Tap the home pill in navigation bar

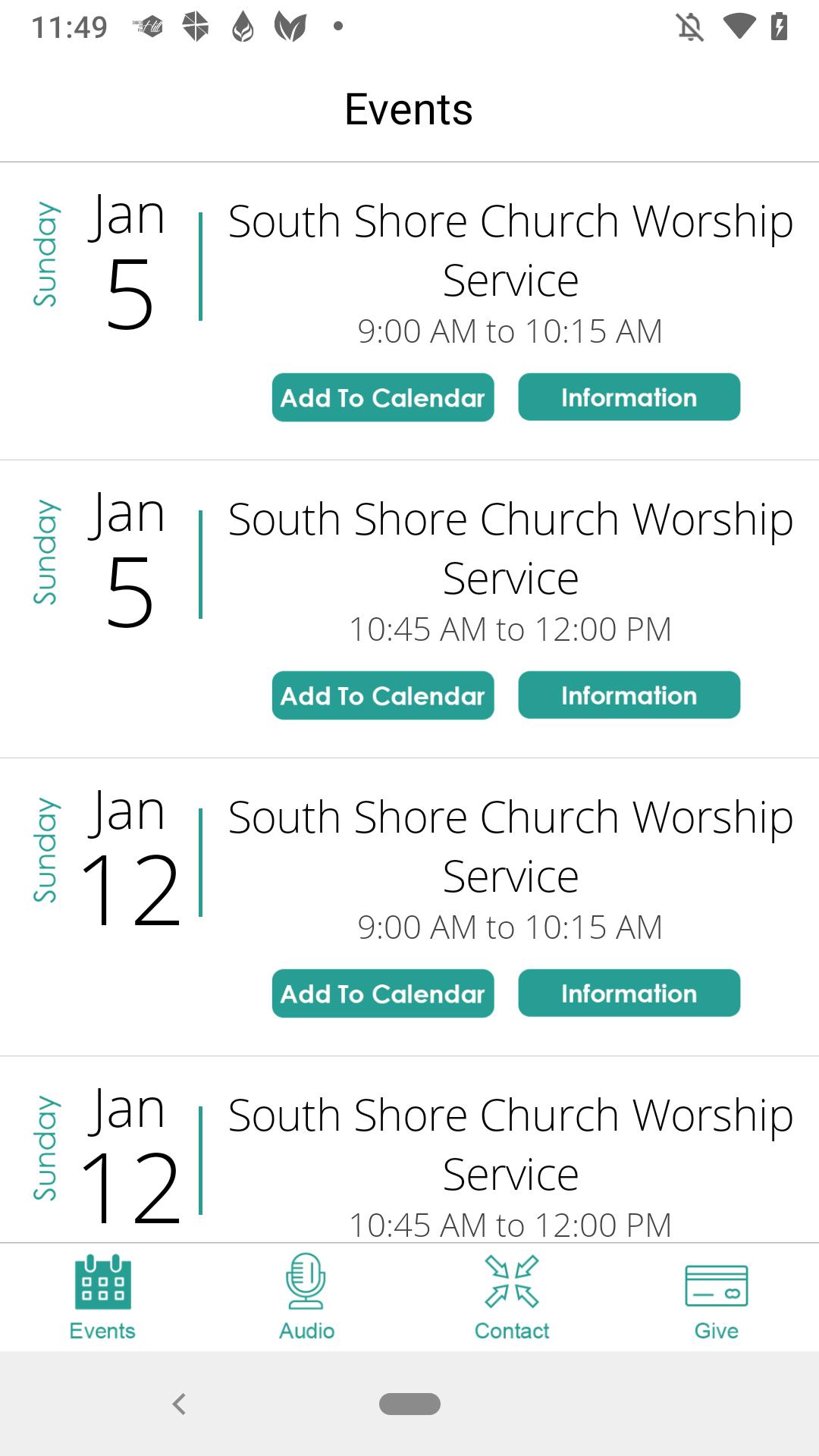[x=409, y=1404]
